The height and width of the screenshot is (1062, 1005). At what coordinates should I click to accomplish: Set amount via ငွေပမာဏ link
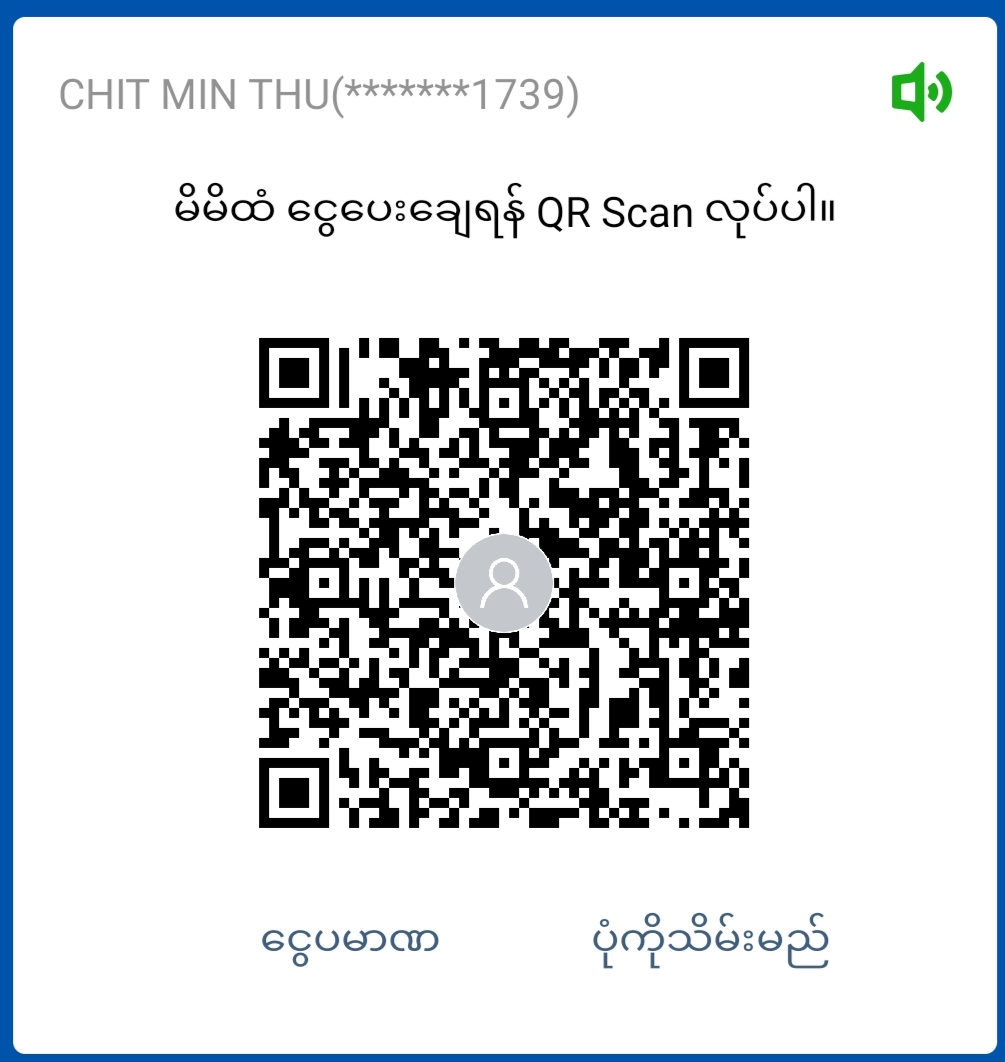350,940
